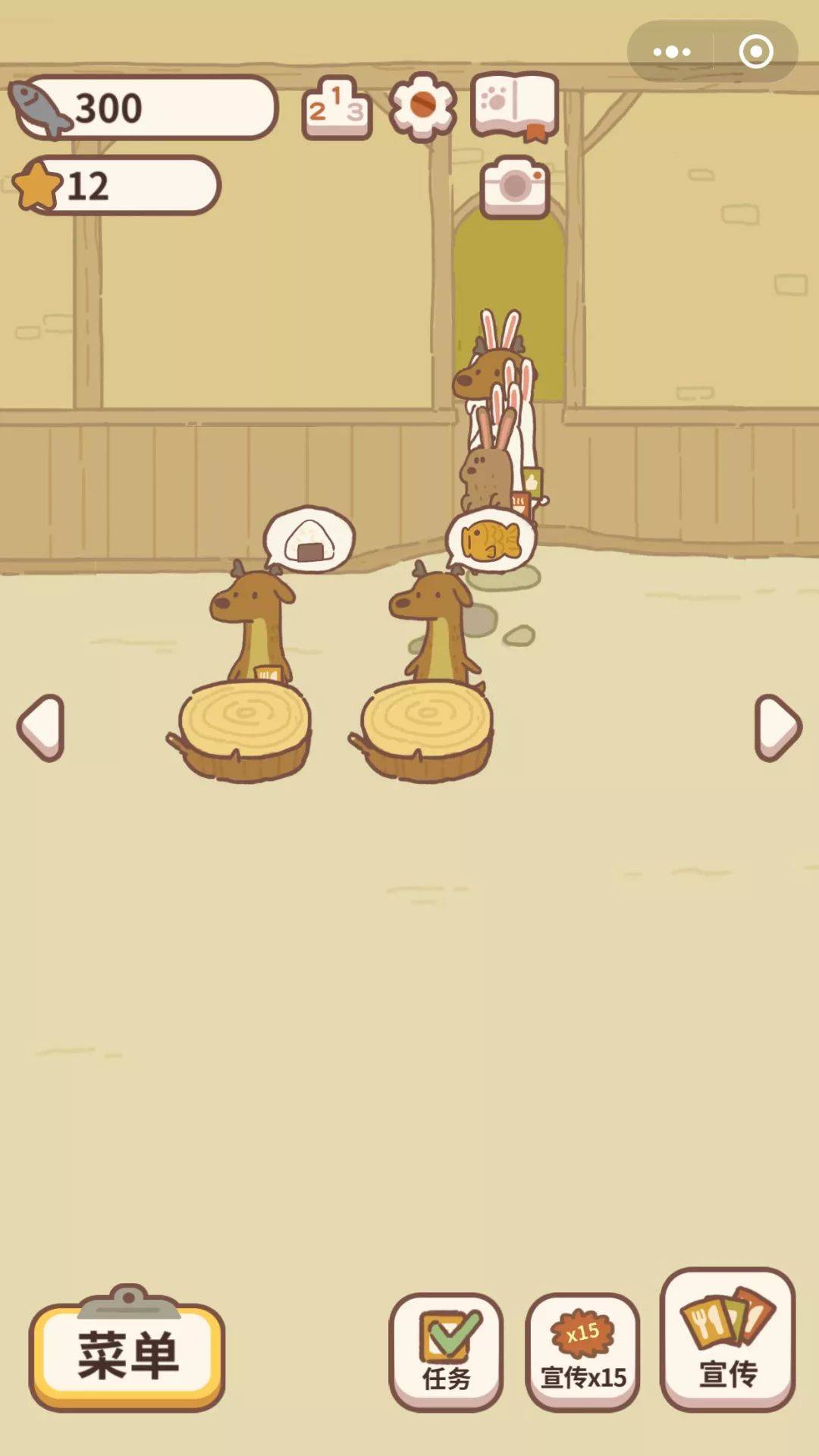This screenshot has height=1456, width=819.
Task: Move to the right area arrow
Action: (777, 727)
